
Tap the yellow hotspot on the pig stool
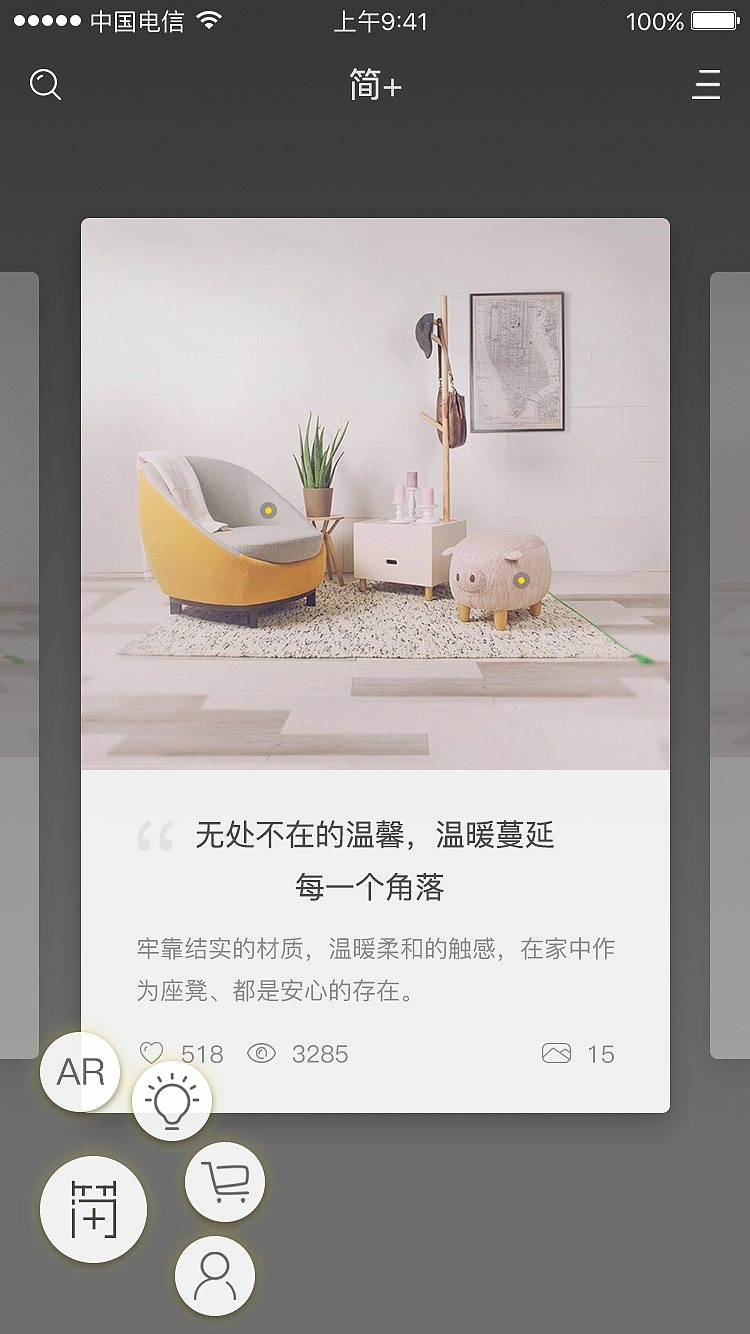(x=521, y=580)
